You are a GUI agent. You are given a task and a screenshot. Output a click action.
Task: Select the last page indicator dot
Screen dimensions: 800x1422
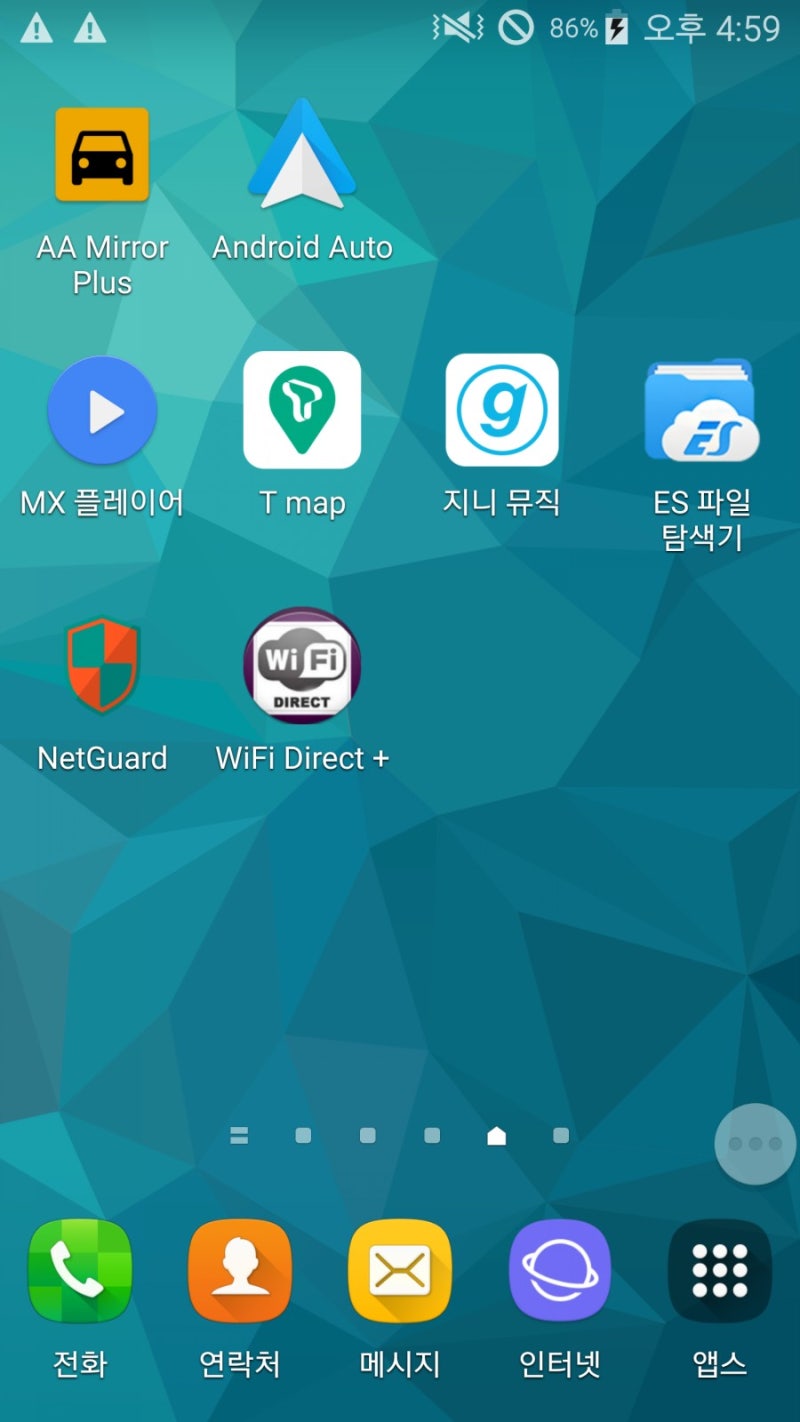[x=561, y=1135]
